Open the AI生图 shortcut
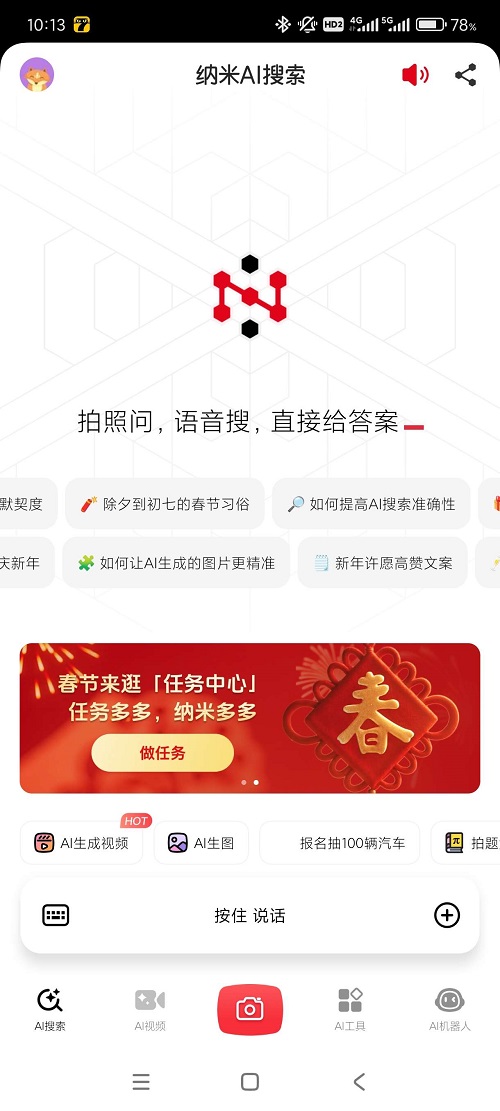Image resolution: width=500 pixels, height=1111 pixels. [201, 842]
